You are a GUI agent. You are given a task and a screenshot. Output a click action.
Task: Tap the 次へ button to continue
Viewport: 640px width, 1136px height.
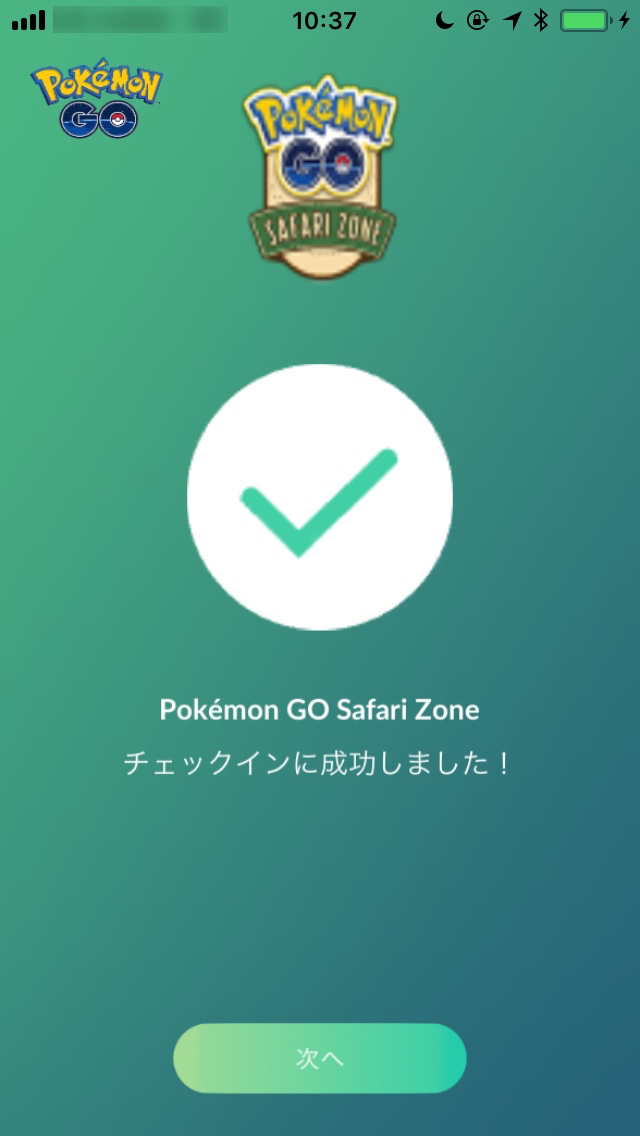(x=320, y=1058)
